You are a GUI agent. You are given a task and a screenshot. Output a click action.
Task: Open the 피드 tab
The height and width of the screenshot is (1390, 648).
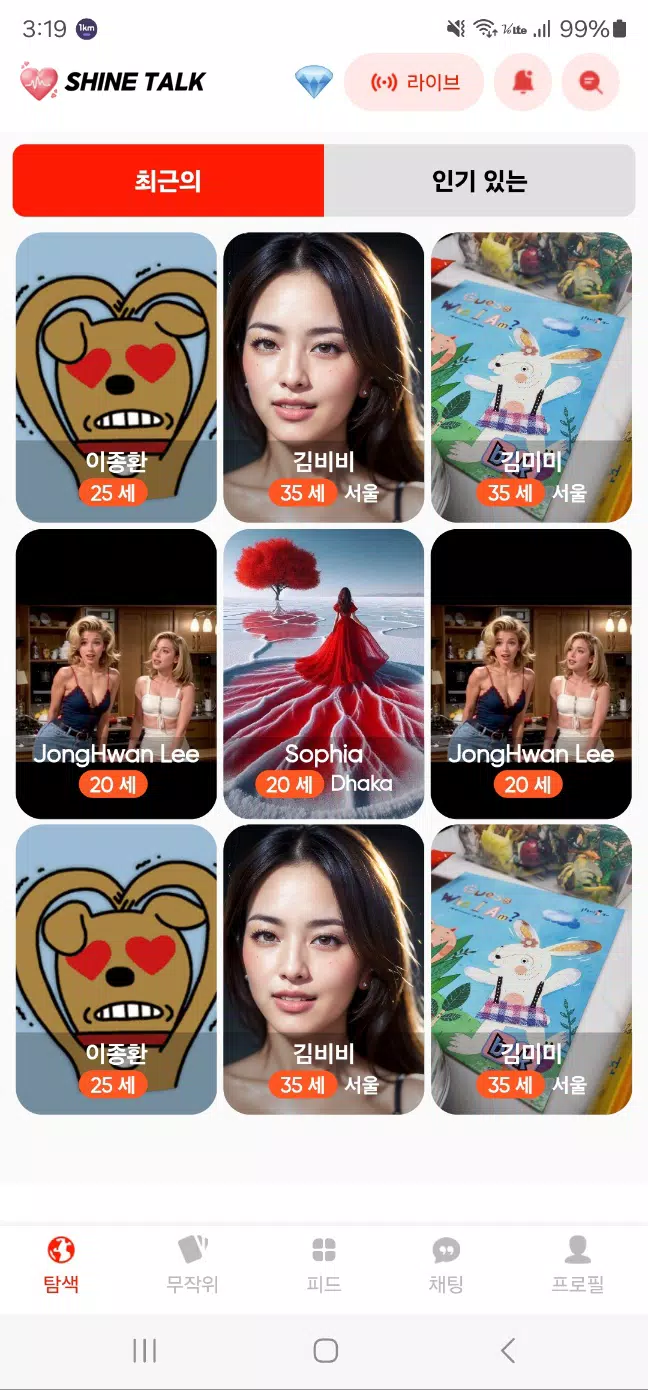[324, 1264]
